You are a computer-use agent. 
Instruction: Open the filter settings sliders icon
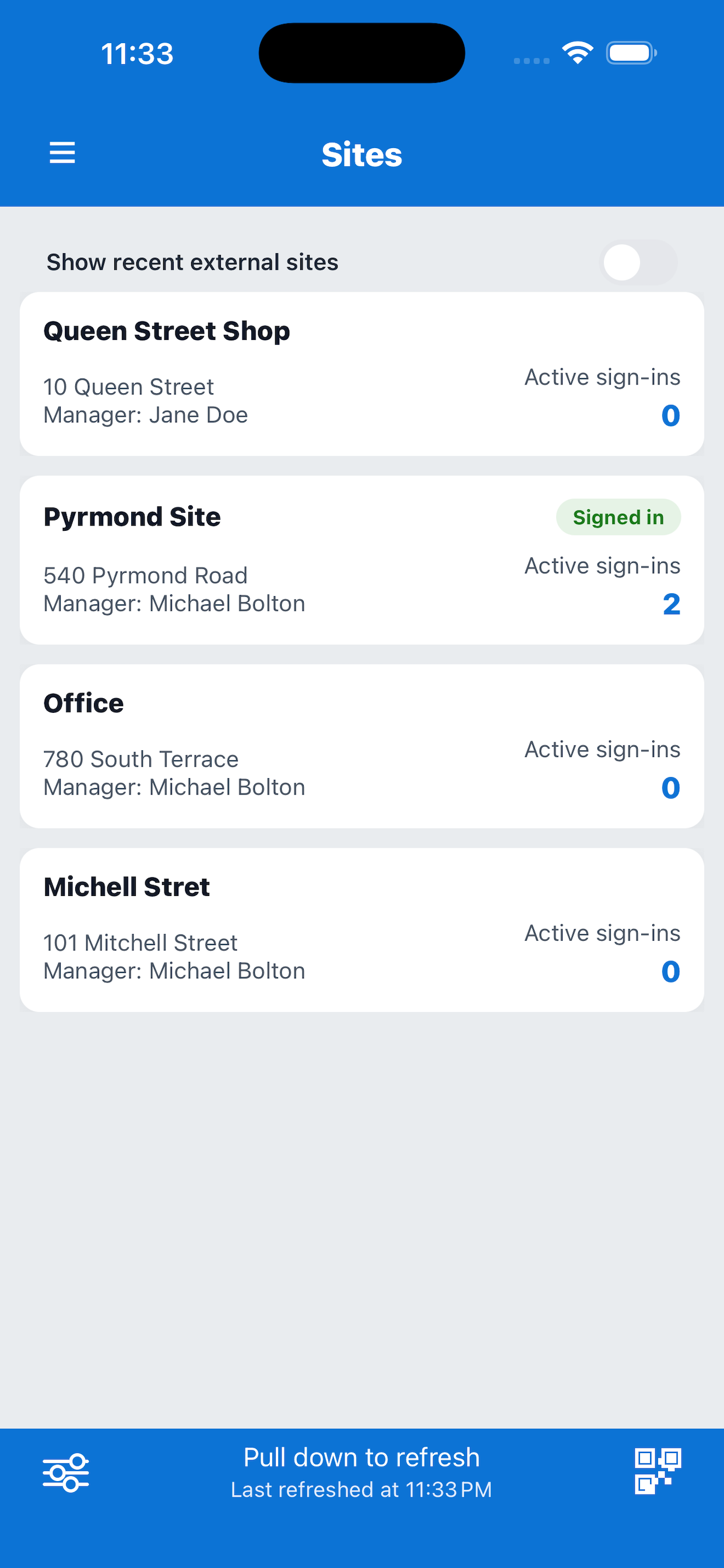coord(66,1472)
